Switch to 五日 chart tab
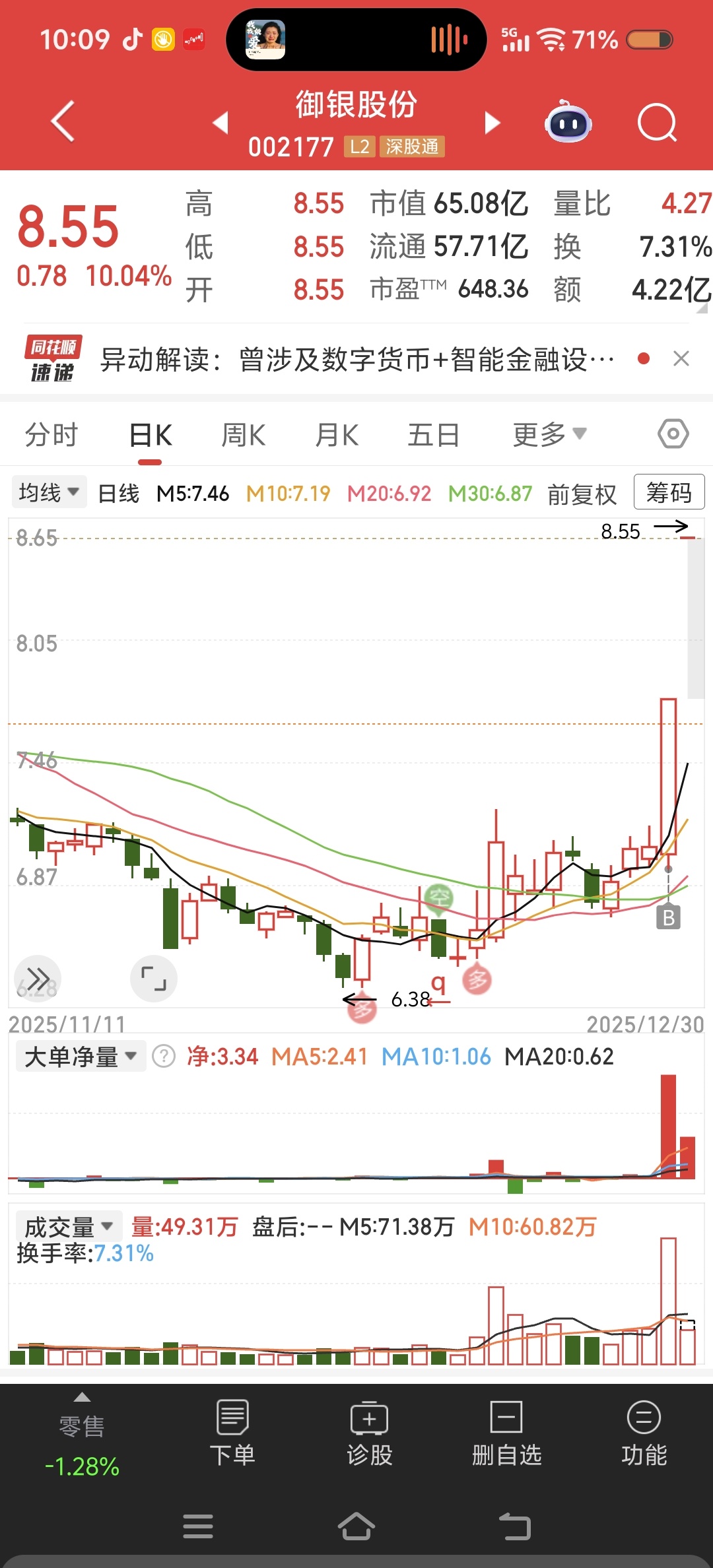 pyautogui.click(x=433, y=436)
